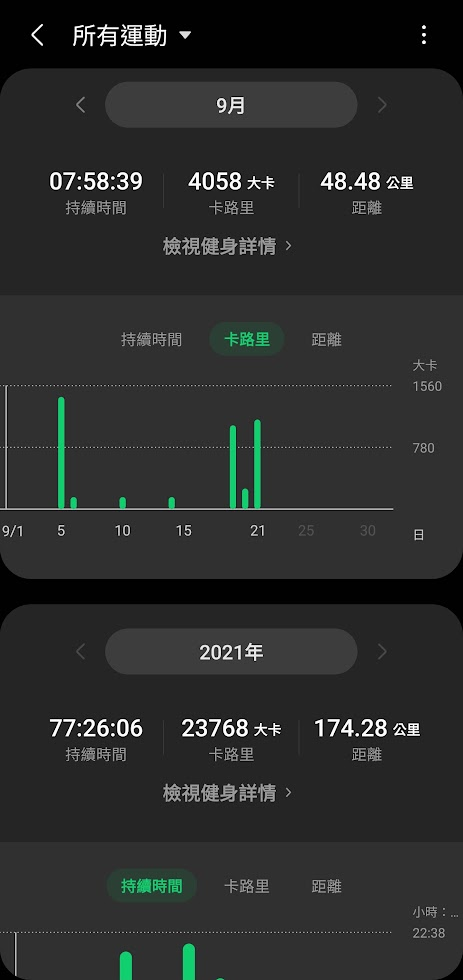Image resolution: width=463 pixels, height=980 pixels.
Task: Show 距離 in the monthly chart
Action: [327, 339]
